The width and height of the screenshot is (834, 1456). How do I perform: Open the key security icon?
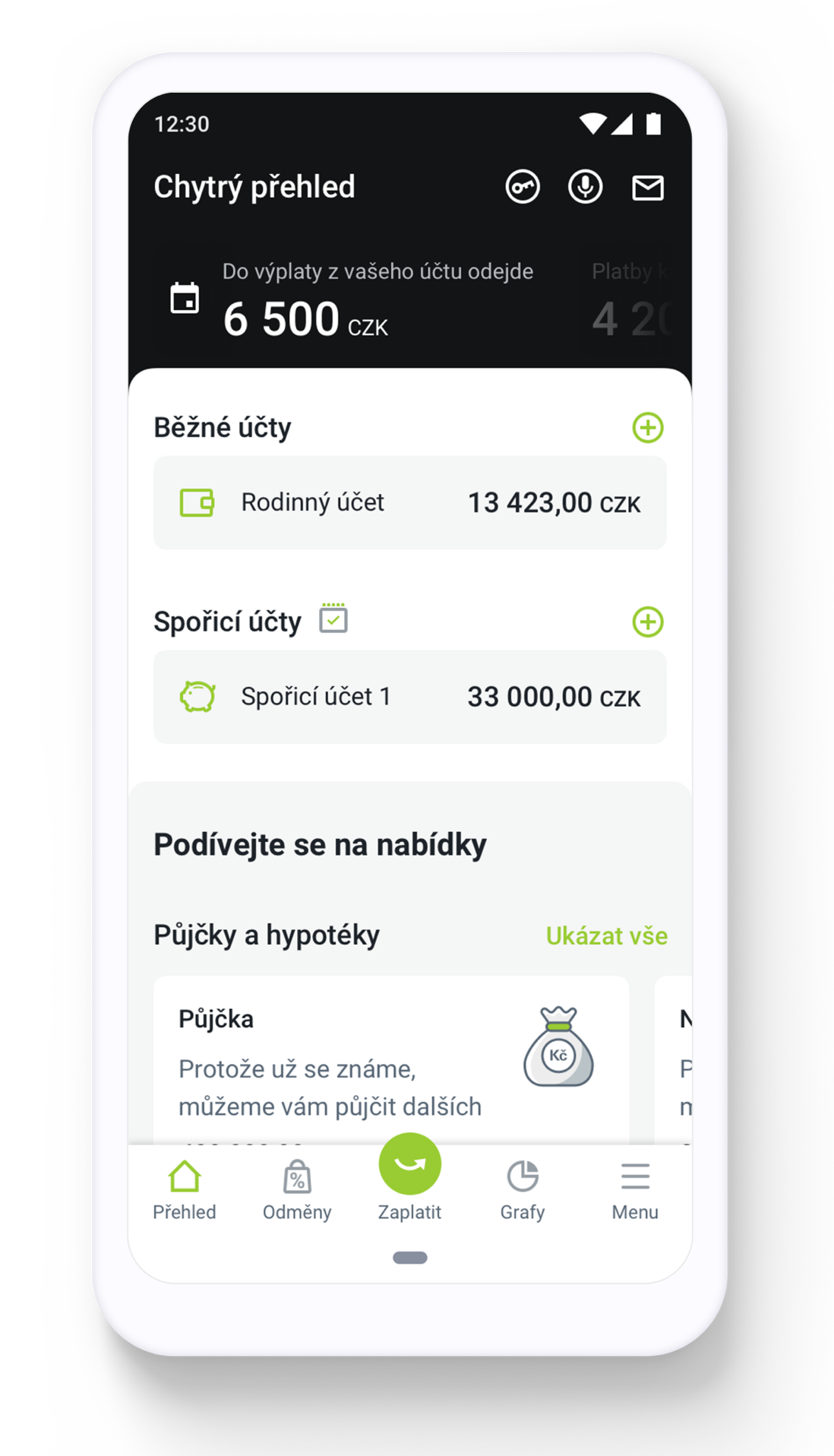(x=523, y=187)
